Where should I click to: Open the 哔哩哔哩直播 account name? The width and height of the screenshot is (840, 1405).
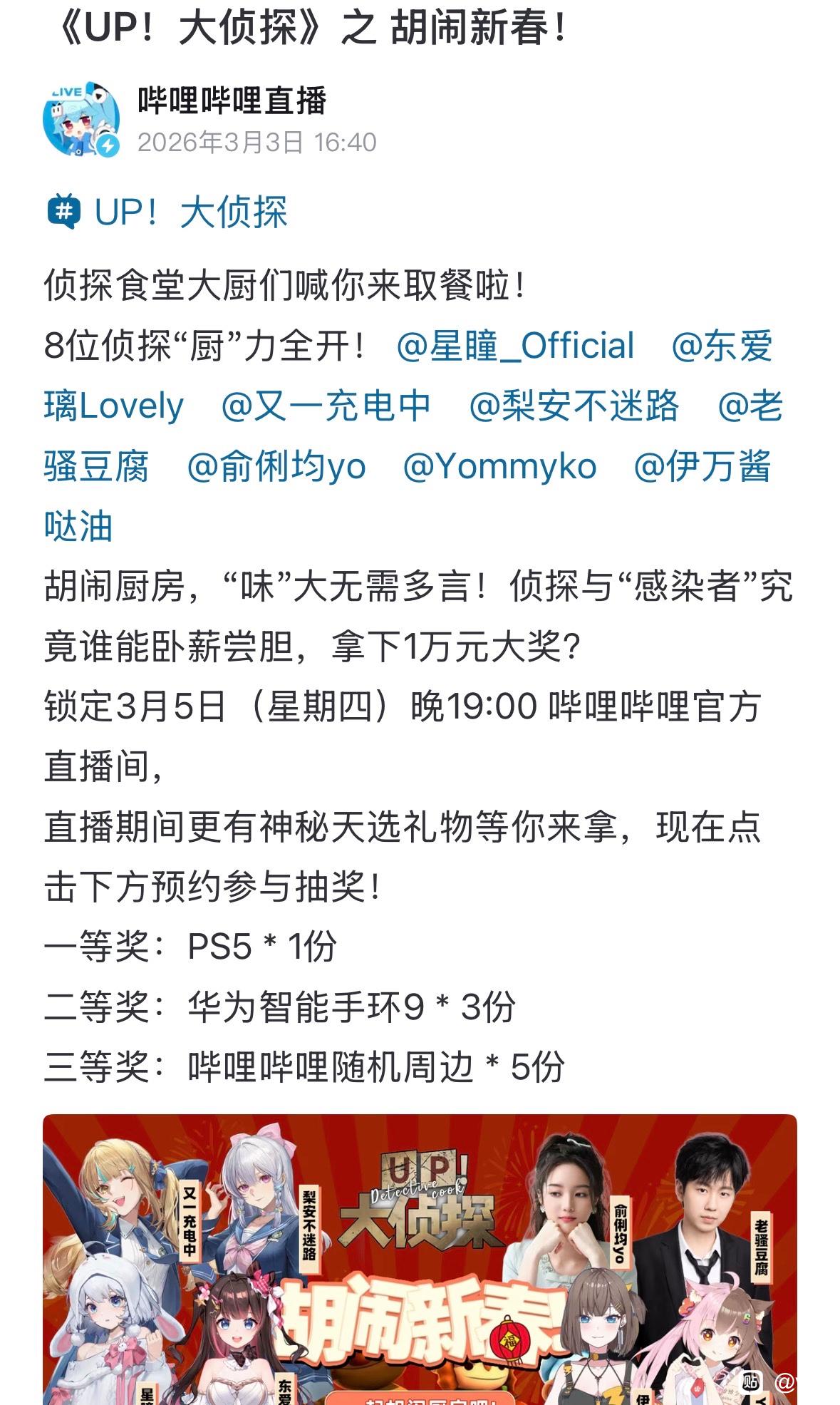click(x=232, y=101)
